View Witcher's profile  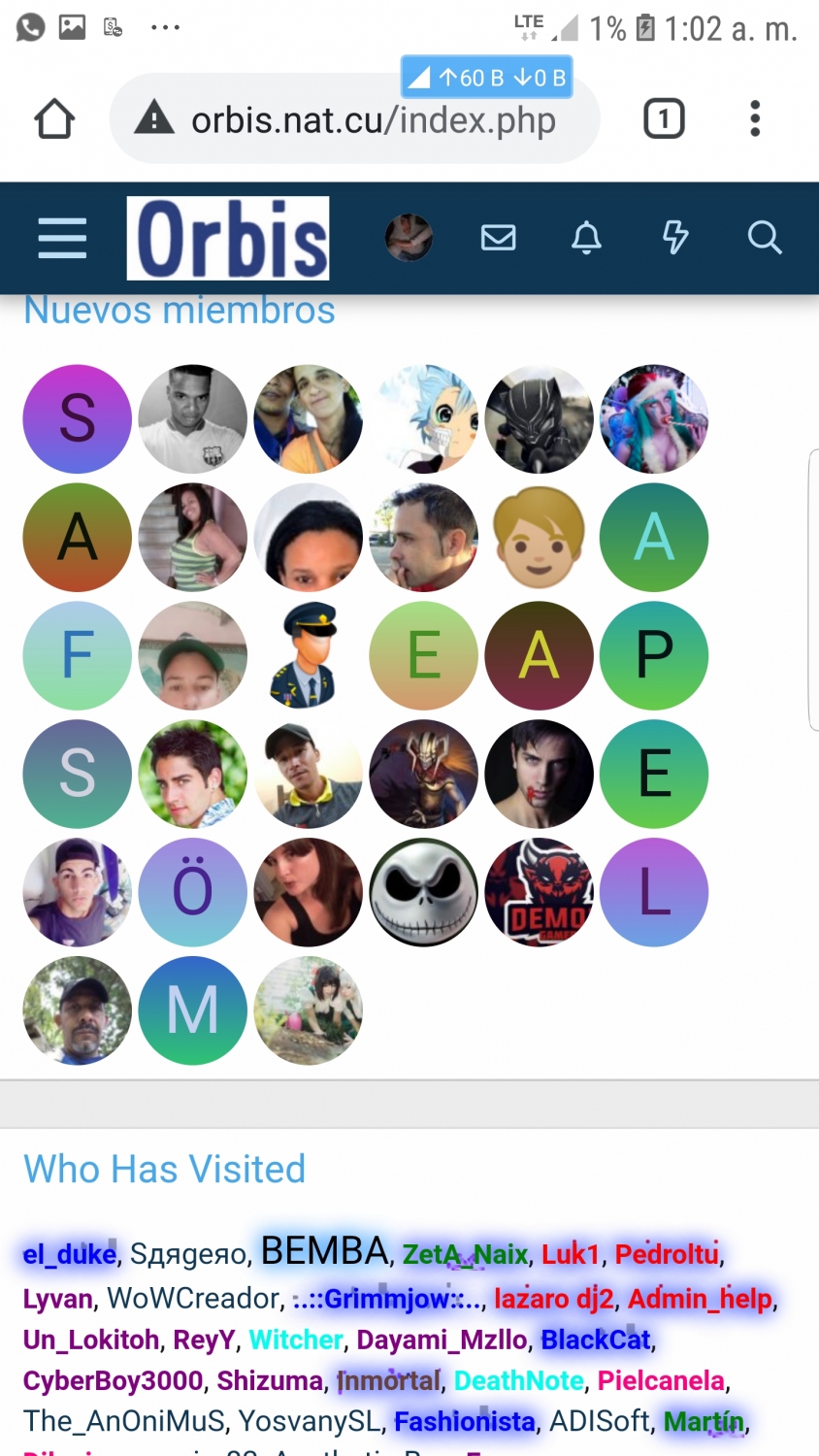click(x=296, y=1340)
